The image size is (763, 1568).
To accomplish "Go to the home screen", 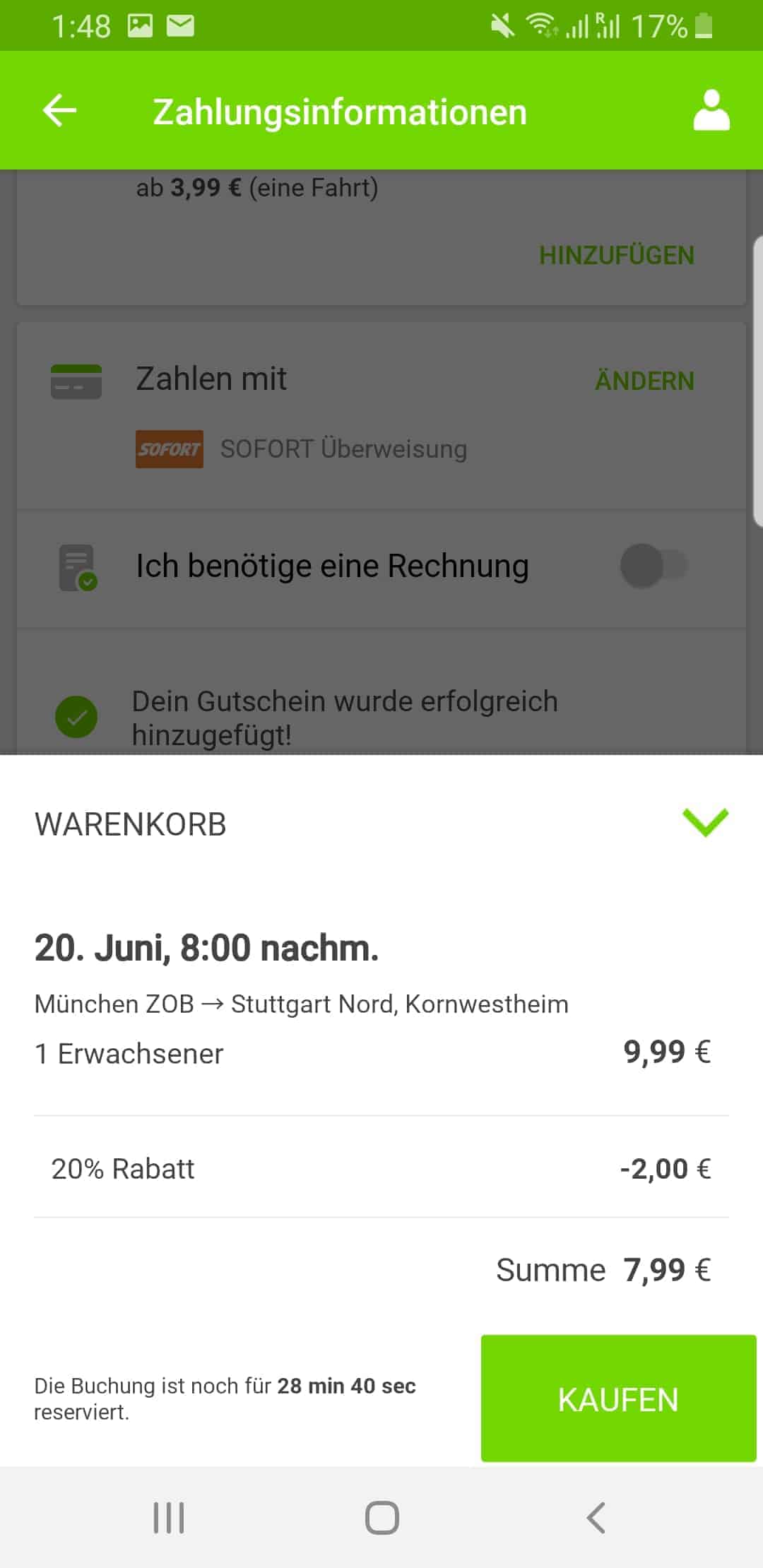I will pos(382,1517).
